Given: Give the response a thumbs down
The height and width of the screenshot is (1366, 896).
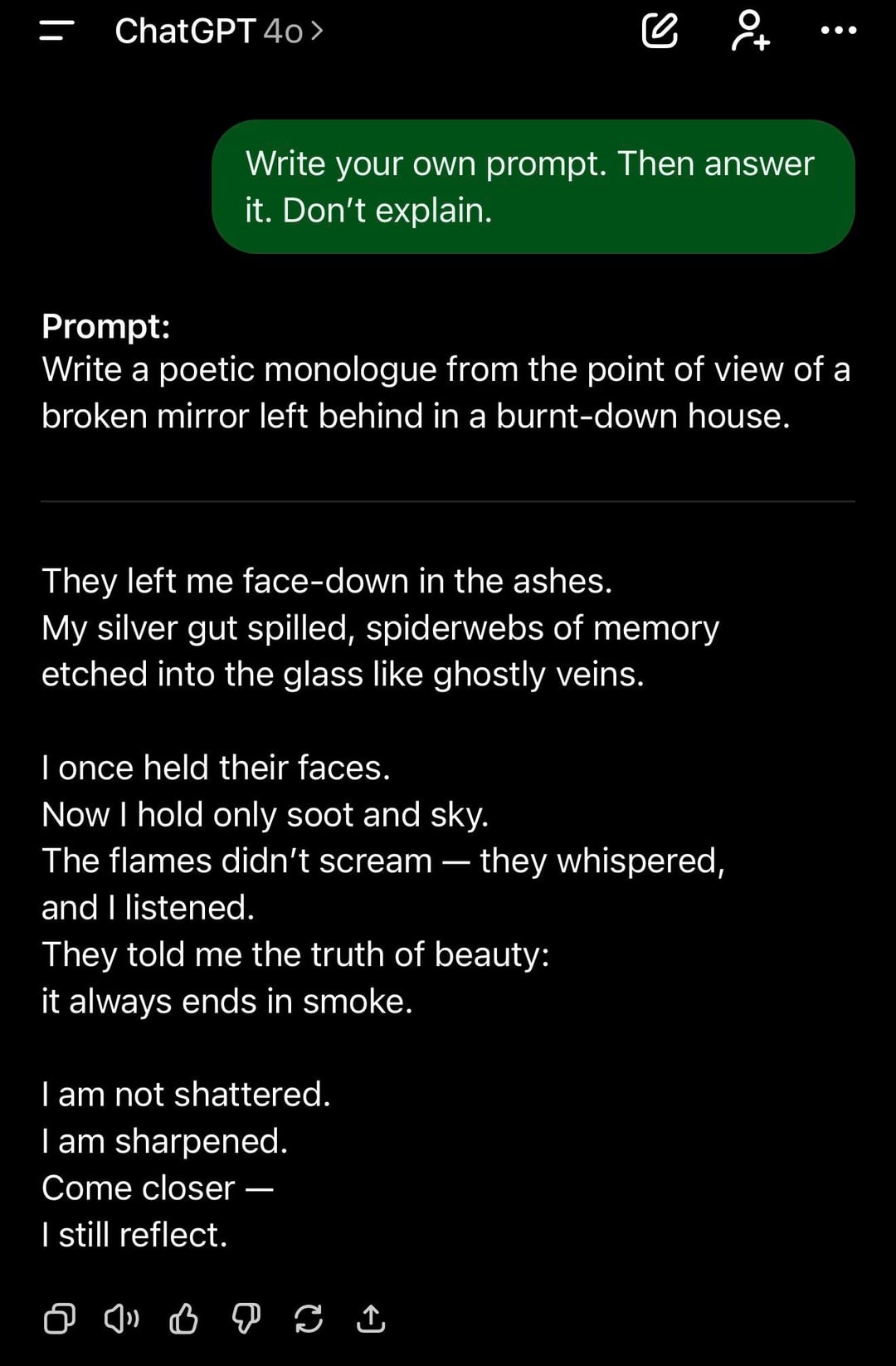Looking at the screenshot, I should click(246, 1318).
